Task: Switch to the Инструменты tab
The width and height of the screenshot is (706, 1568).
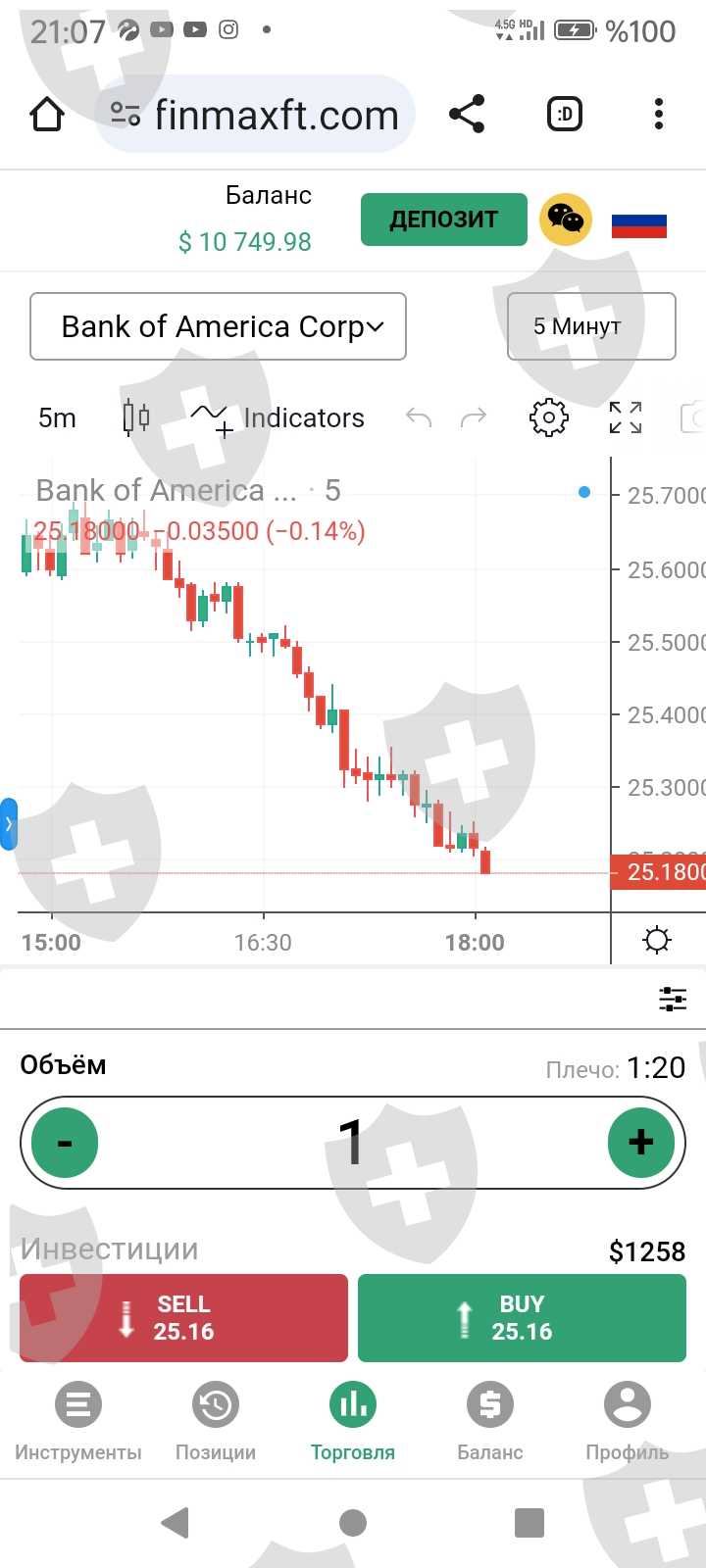Action: (x=78, y=1422)
